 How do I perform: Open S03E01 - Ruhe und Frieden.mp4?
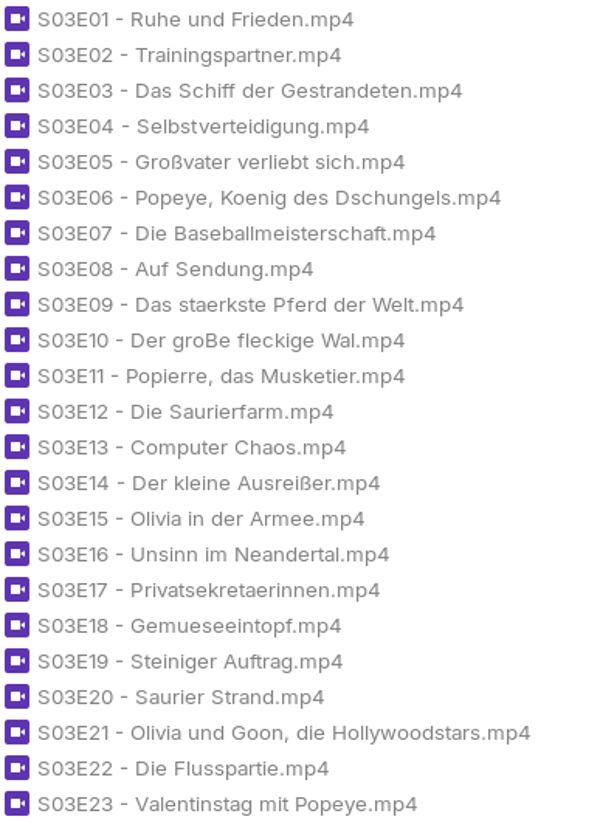pyautogui.click(x=195, y=19)
